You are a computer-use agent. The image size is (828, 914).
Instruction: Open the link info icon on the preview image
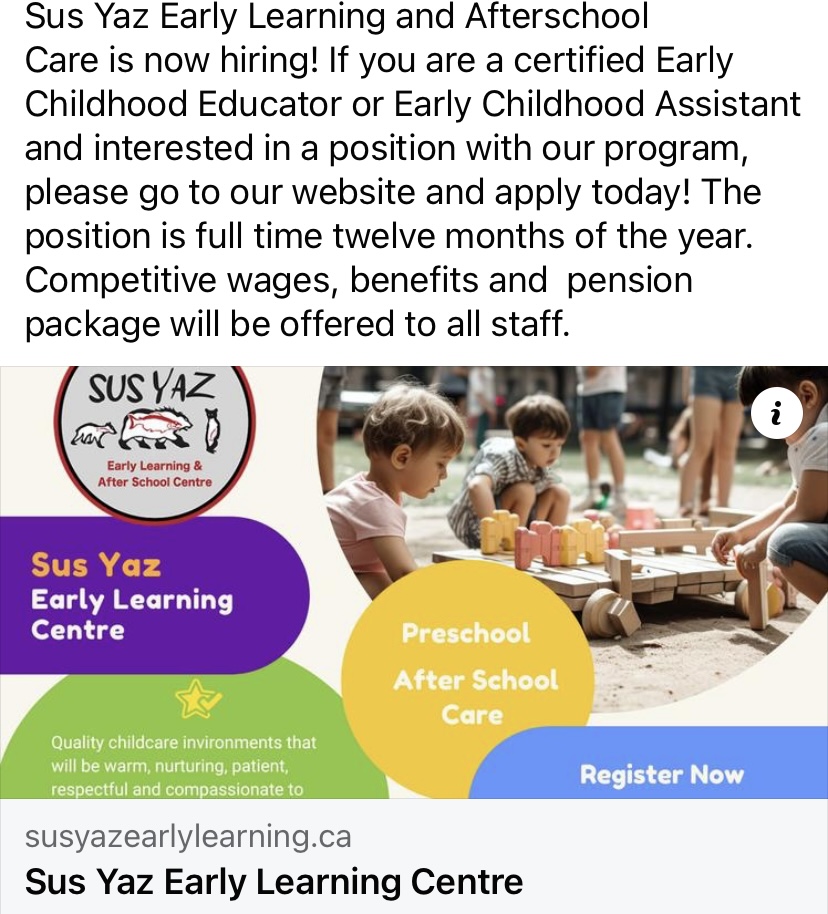[776, 411]
